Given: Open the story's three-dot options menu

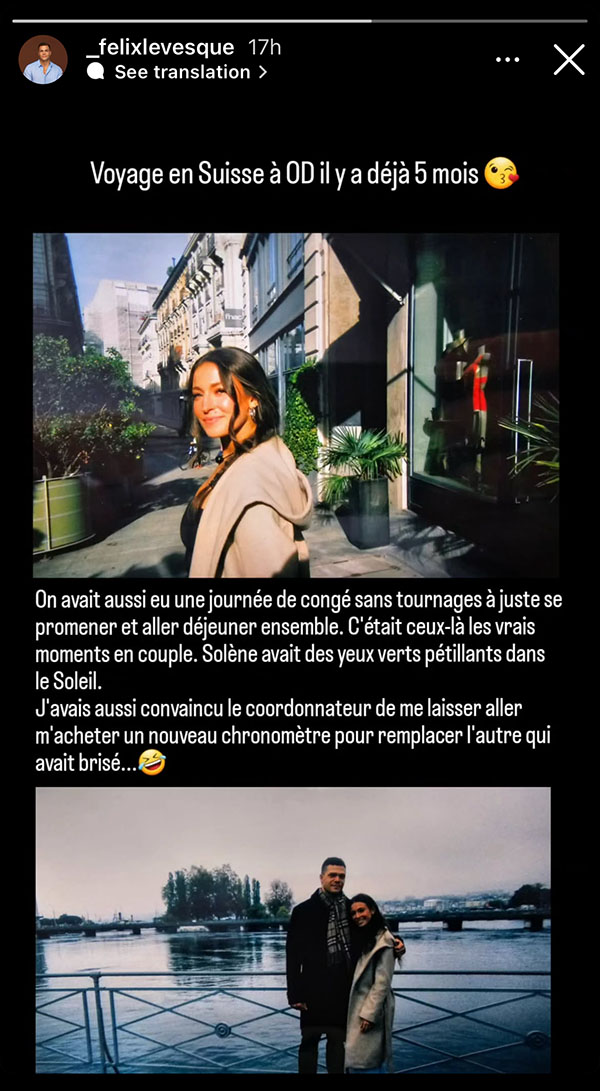Looking at the screenshot, I should pyautogui.click(x=507, y=60).
